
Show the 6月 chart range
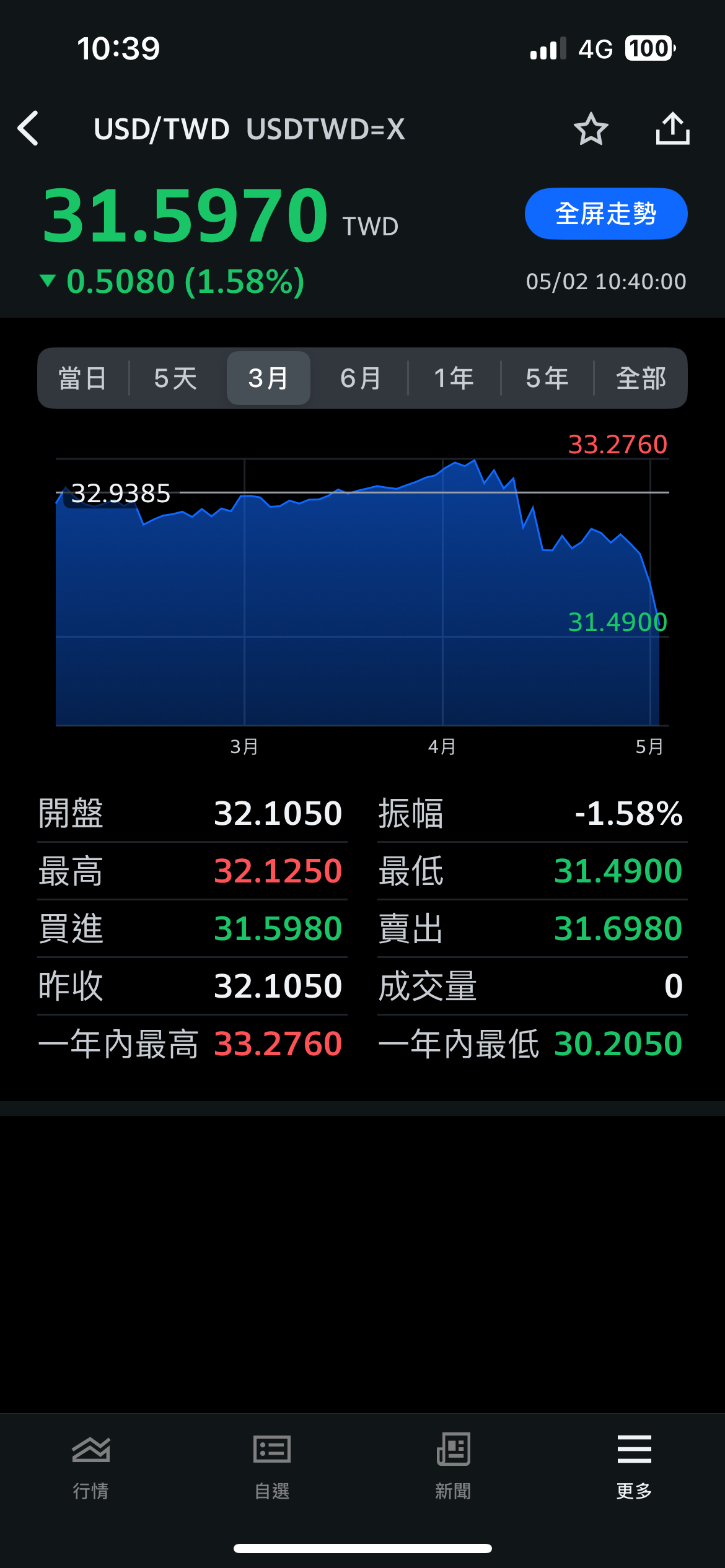pyautogui.click(x=361, y=378)
